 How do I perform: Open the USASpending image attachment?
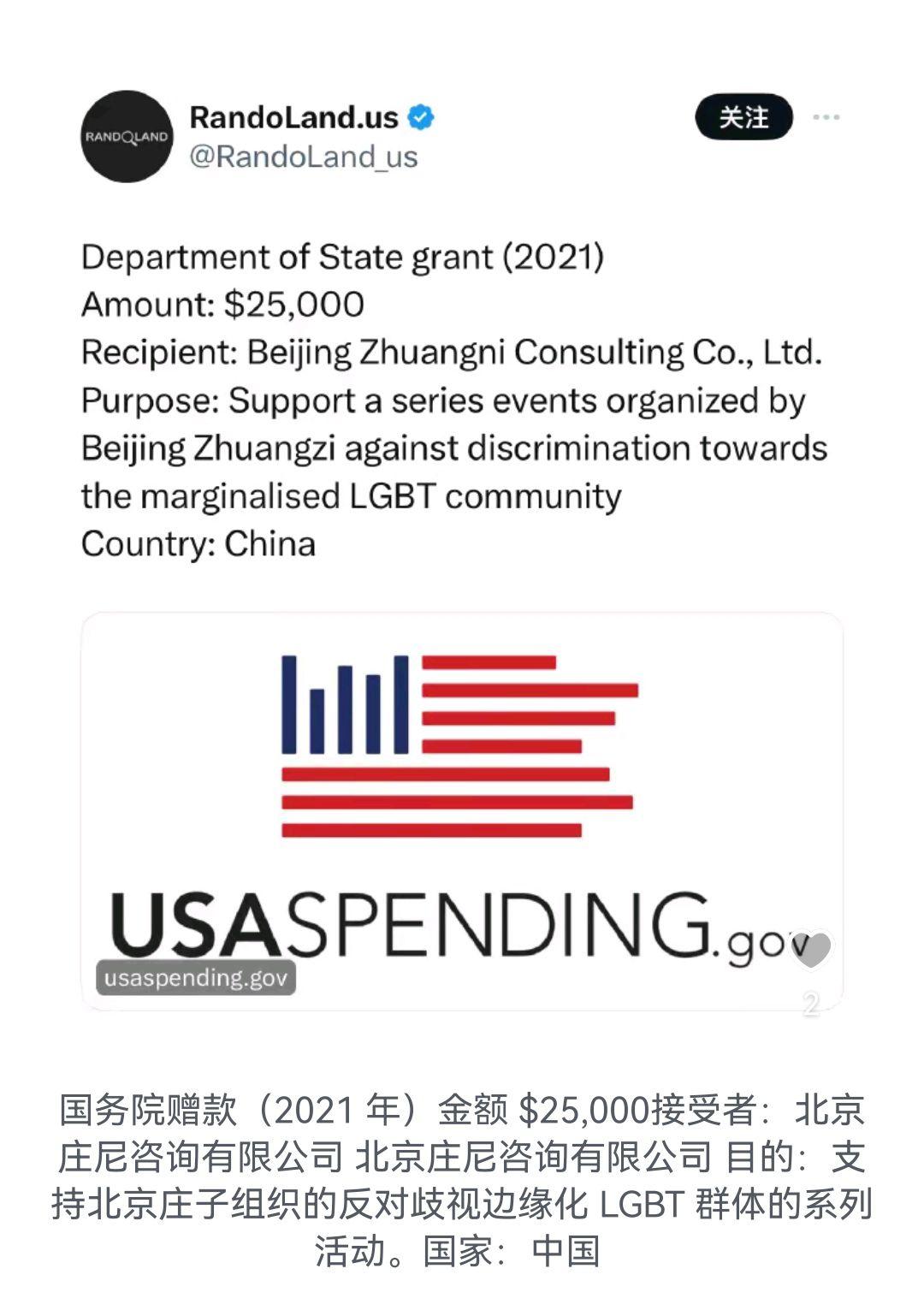462,804
